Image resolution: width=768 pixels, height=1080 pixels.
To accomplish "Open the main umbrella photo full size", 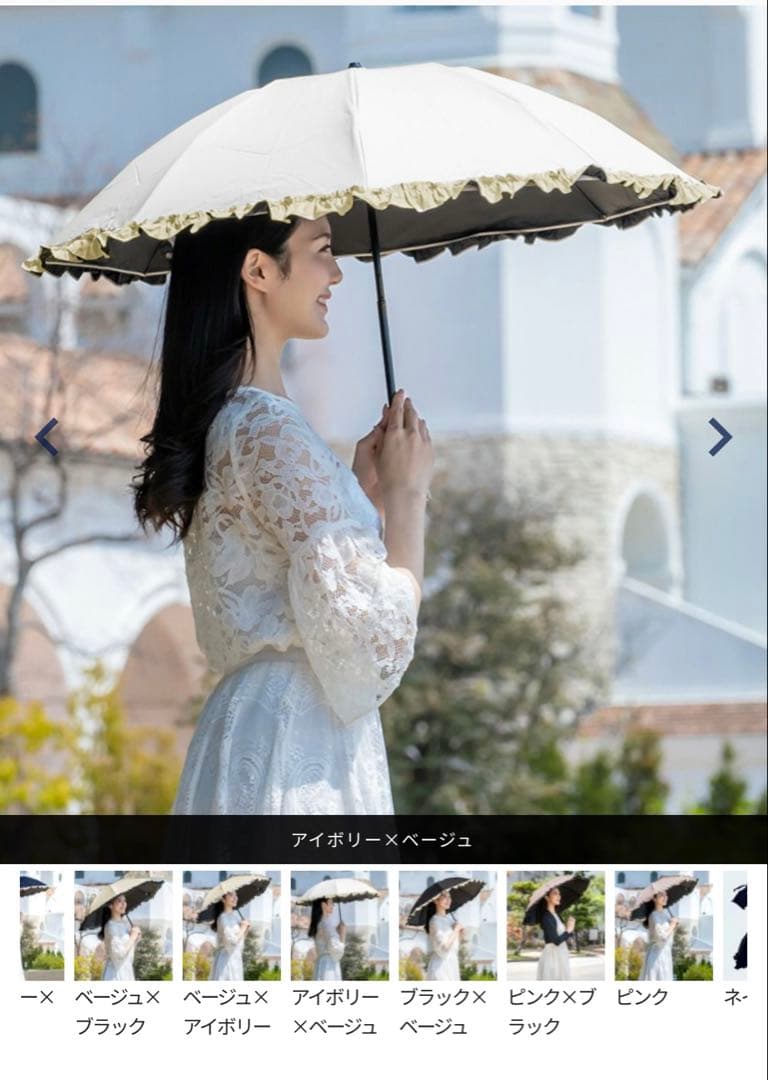I will point(384,400).
